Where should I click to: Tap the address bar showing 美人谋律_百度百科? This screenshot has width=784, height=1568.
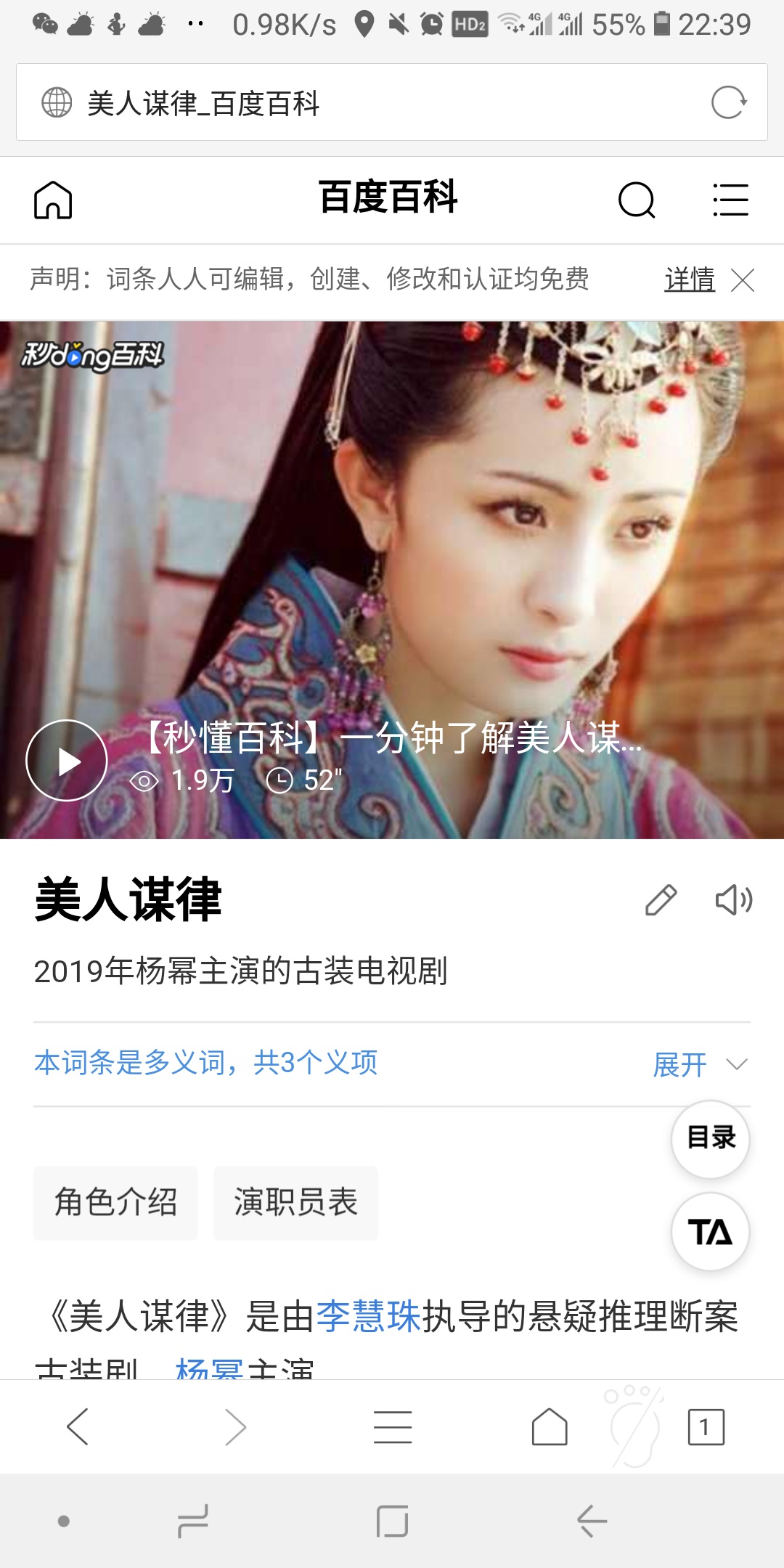click(x=363, y=102)
